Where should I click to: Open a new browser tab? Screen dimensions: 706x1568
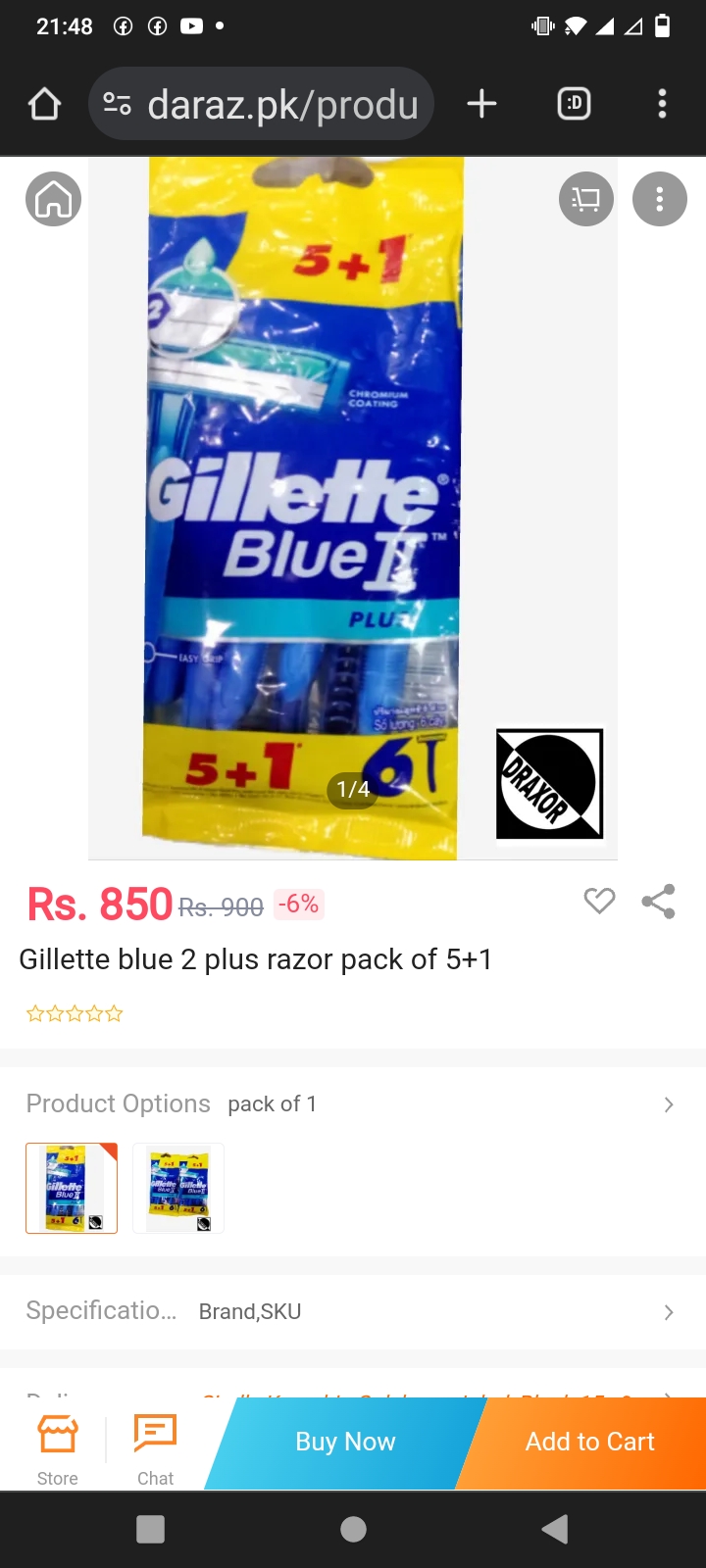(x=481, y=104)
